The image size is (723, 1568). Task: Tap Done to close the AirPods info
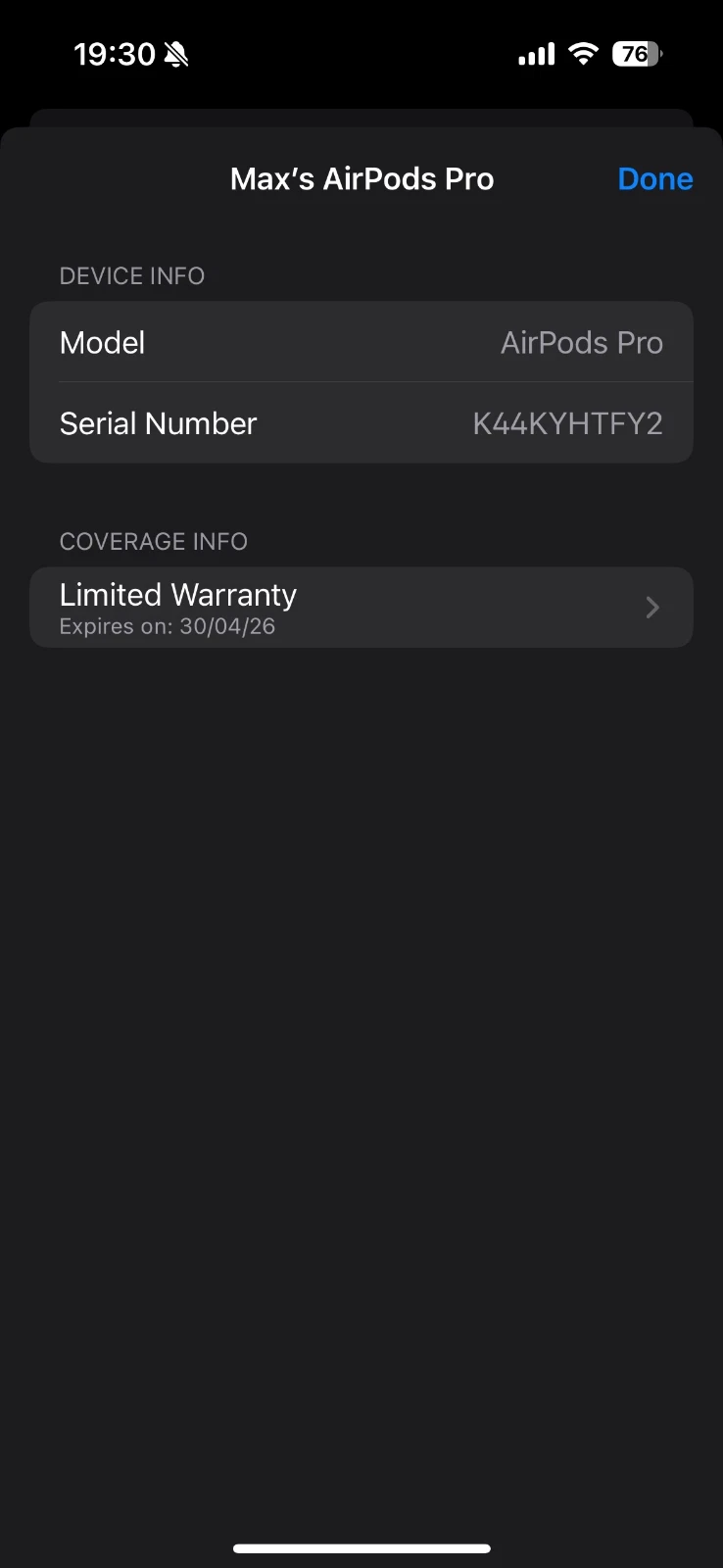[654, 179]
